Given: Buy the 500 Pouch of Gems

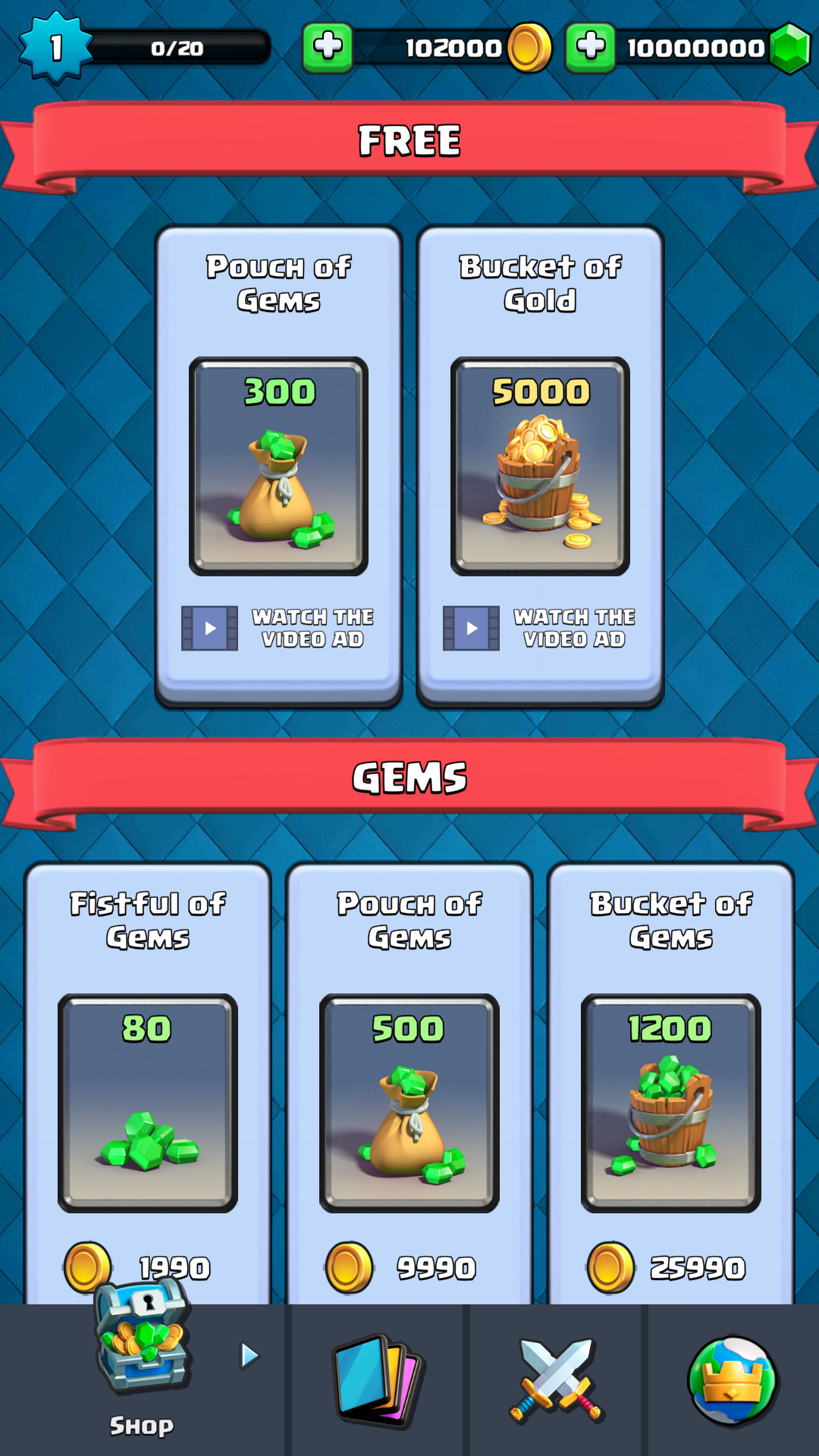Looking at the screenshot, I should (409, 1103).
